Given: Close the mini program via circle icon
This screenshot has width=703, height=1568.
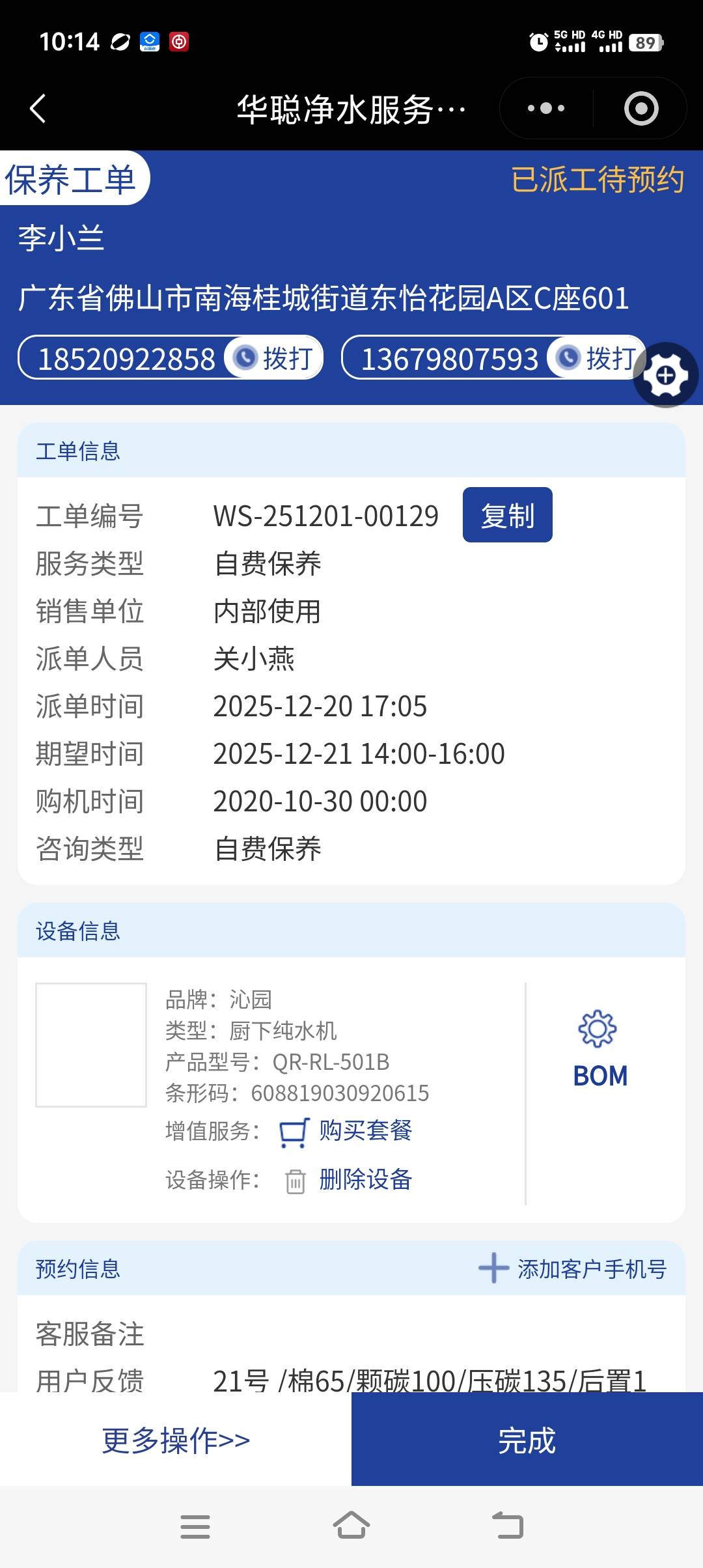Looking at the screenshot, I should point(641,108).
